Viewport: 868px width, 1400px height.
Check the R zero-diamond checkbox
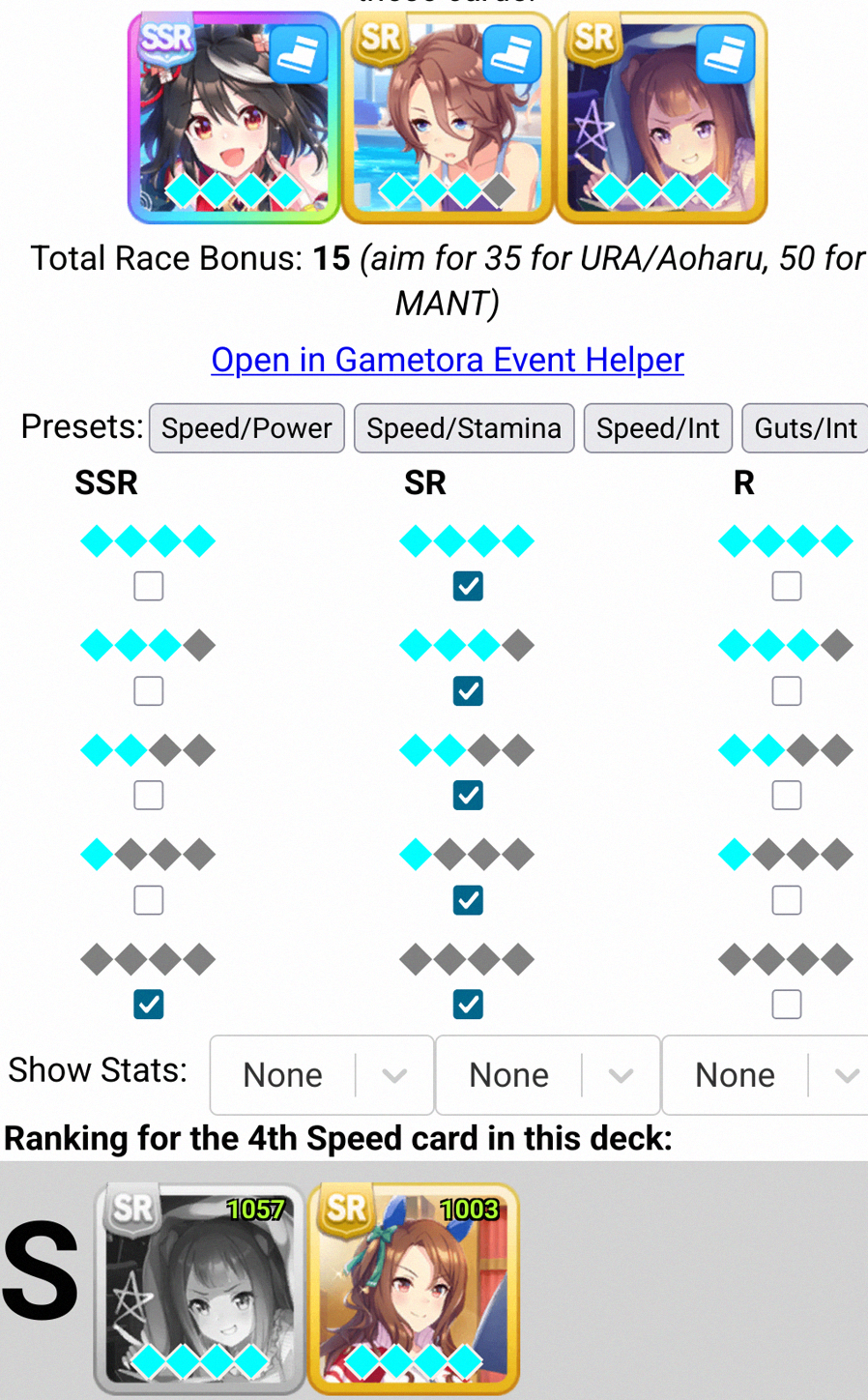pos(787,1005)
